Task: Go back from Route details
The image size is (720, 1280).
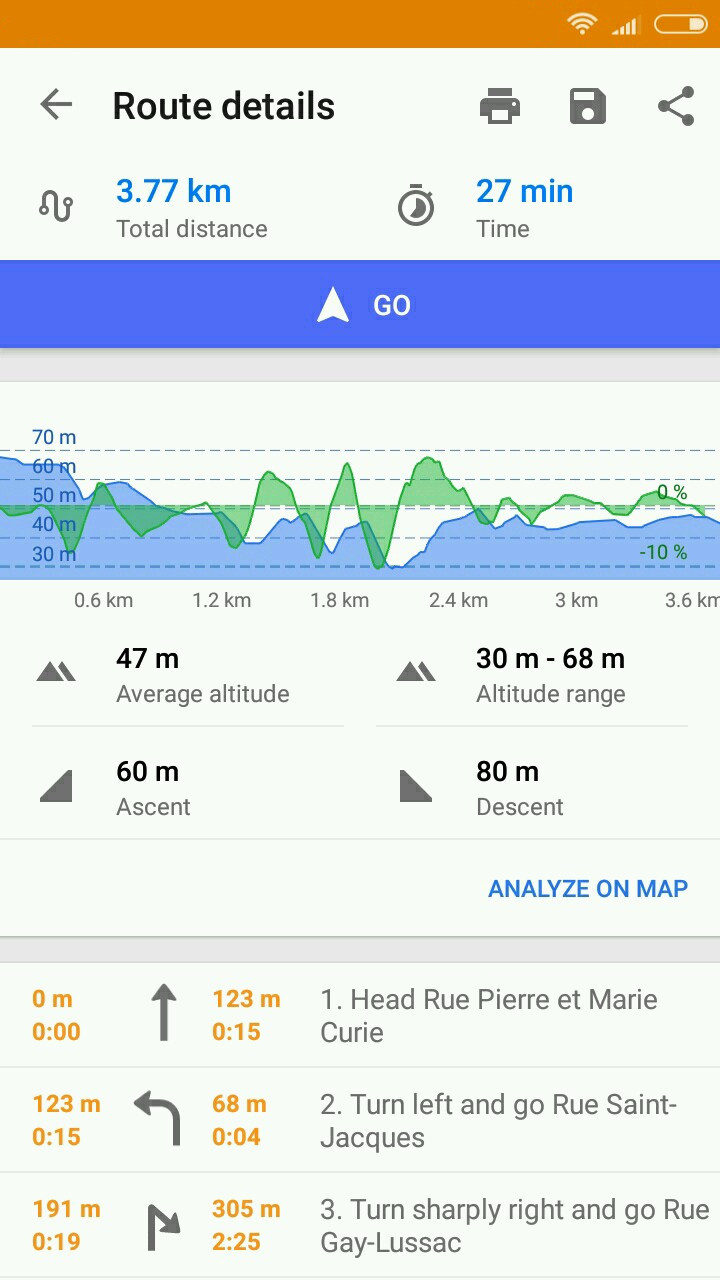Action: 56,105
